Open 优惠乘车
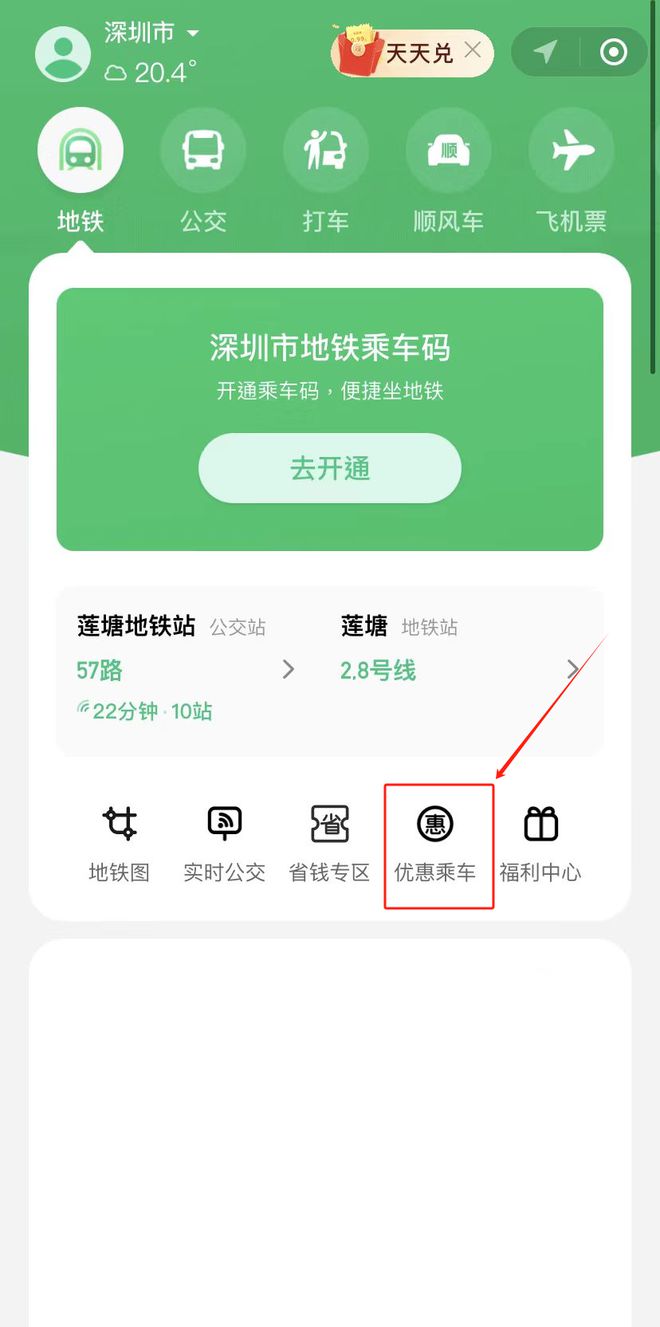This screenshot has width=660, height=1327. pos(435,845)
